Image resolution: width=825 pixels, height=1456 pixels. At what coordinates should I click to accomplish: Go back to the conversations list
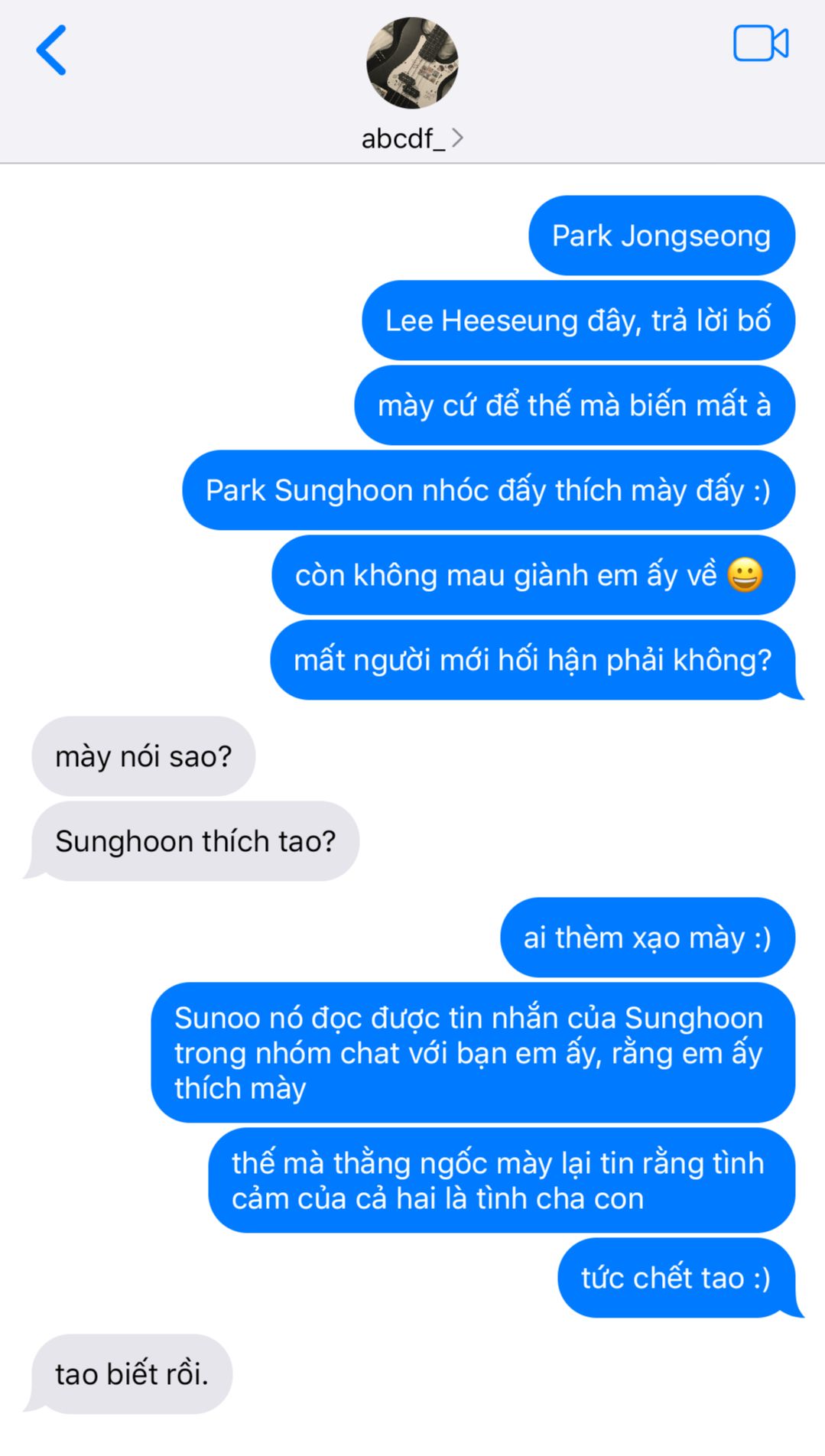(51, 50)
